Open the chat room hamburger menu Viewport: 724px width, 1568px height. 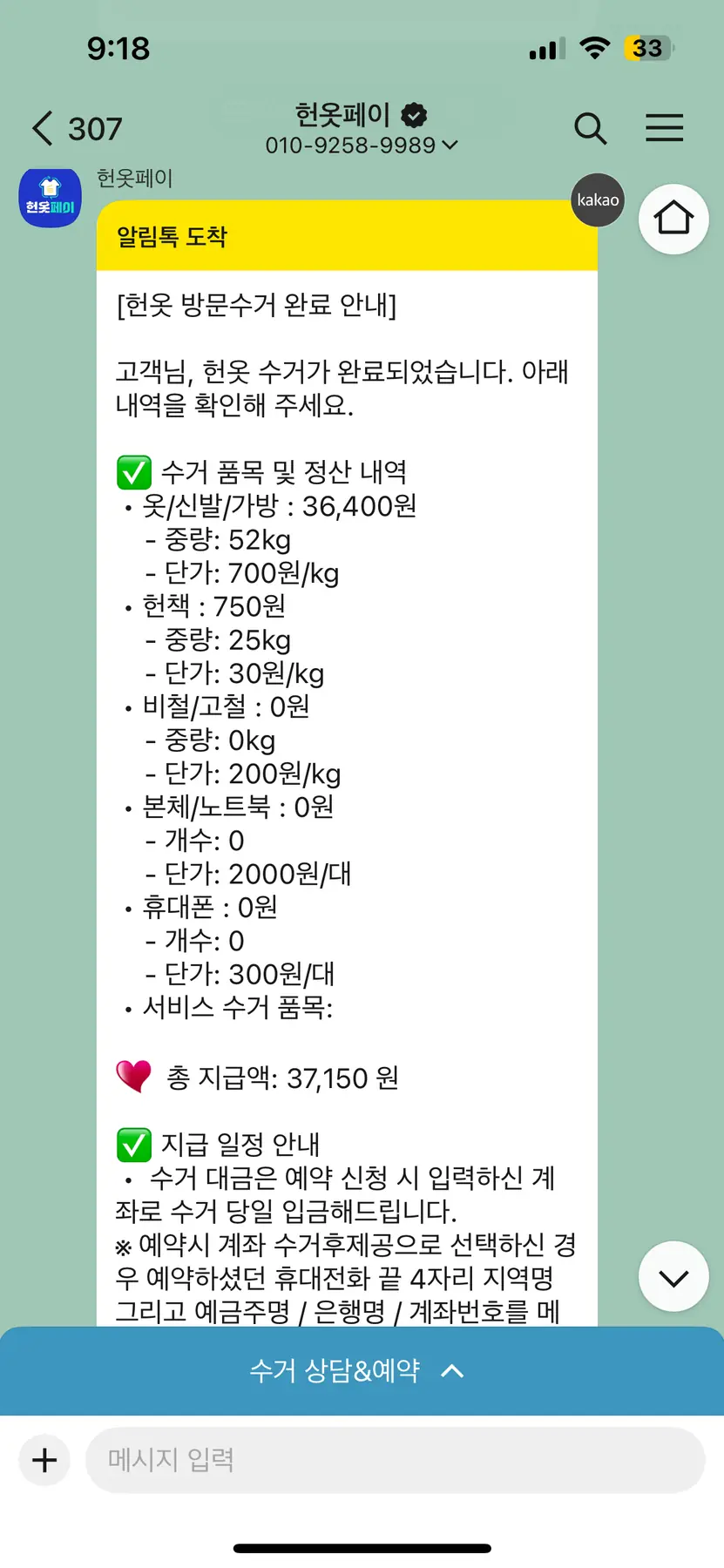coord(664,128)
